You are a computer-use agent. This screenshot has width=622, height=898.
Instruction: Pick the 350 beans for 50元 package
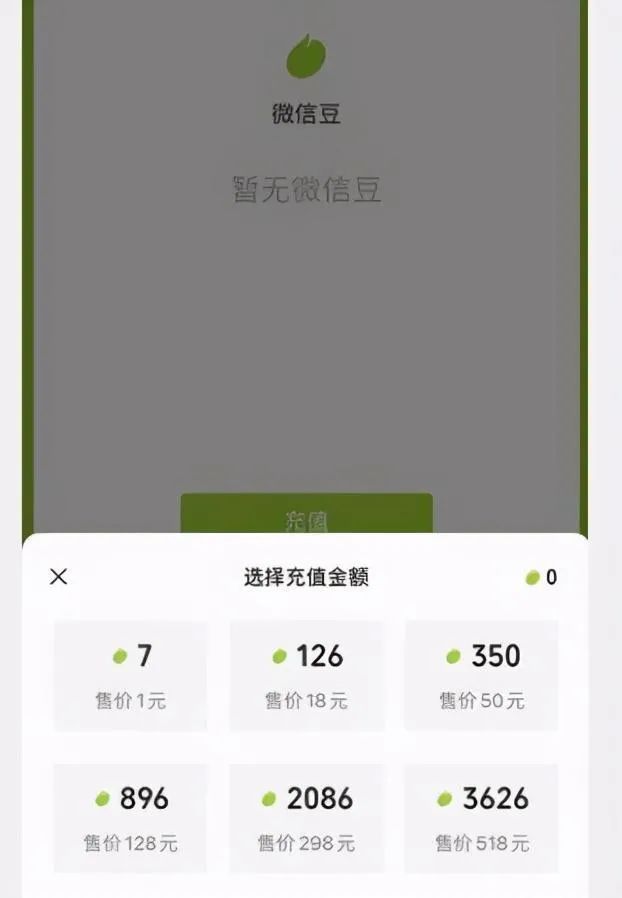point(482,675)
